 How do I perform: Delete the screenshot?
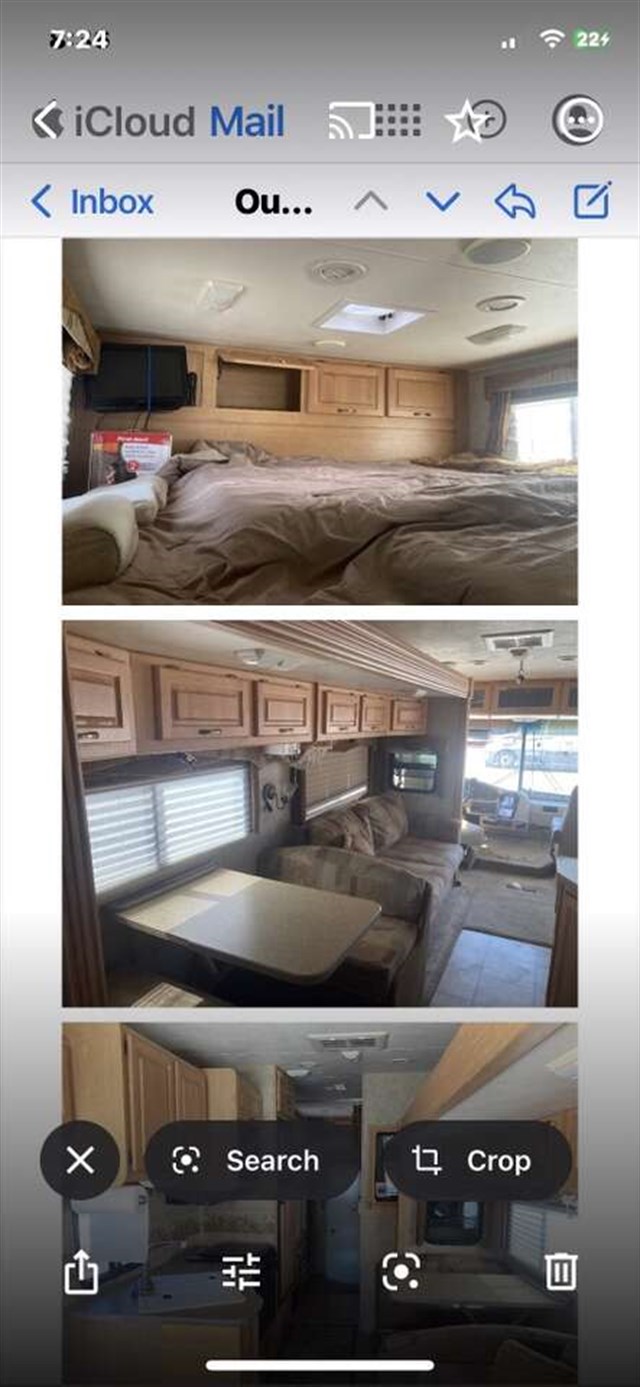(560, 1273)
